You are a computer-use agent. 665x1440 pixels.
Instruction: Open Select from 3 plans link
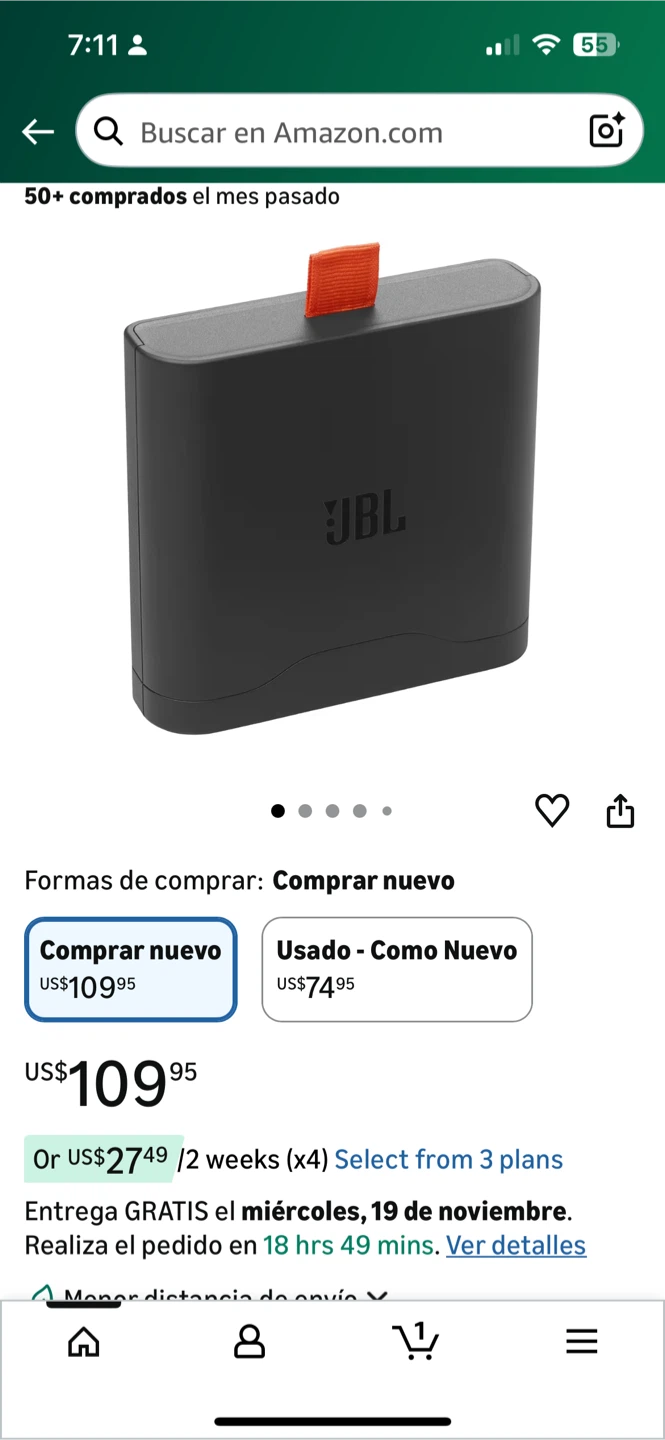click(x=448, y=1160)
